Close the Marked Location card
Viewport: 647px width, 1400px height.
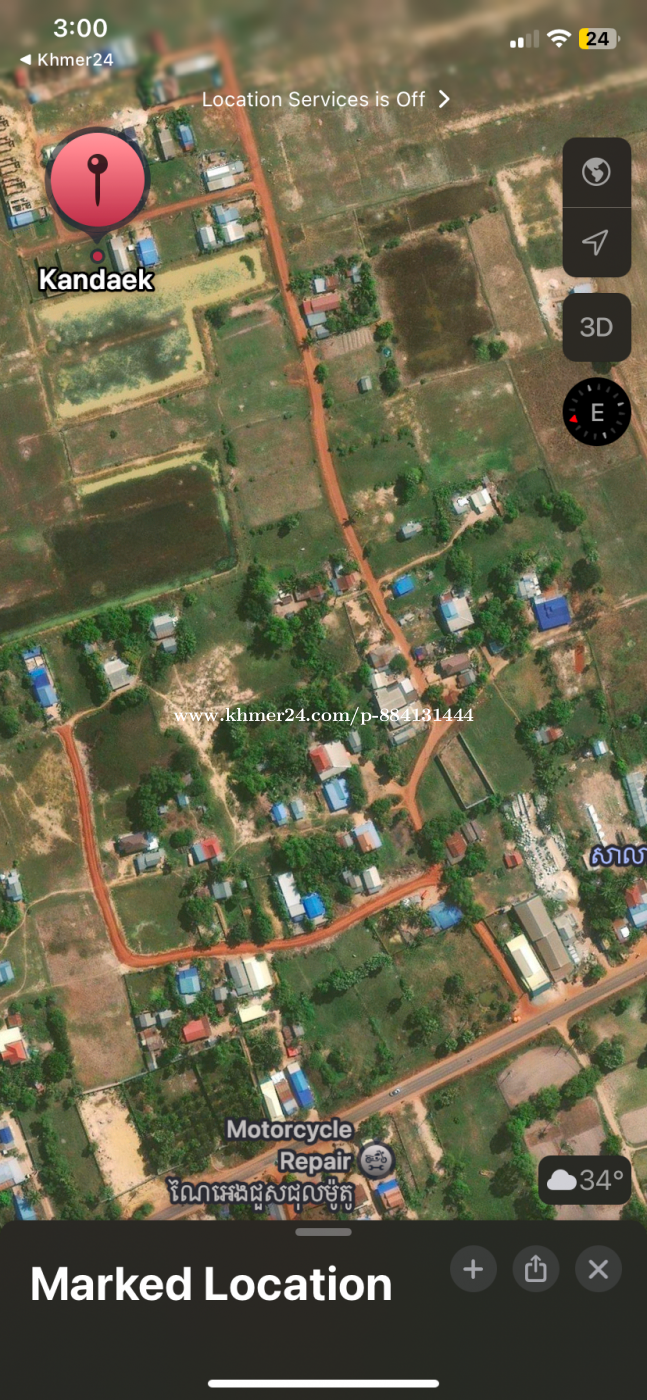point(598,1269)
